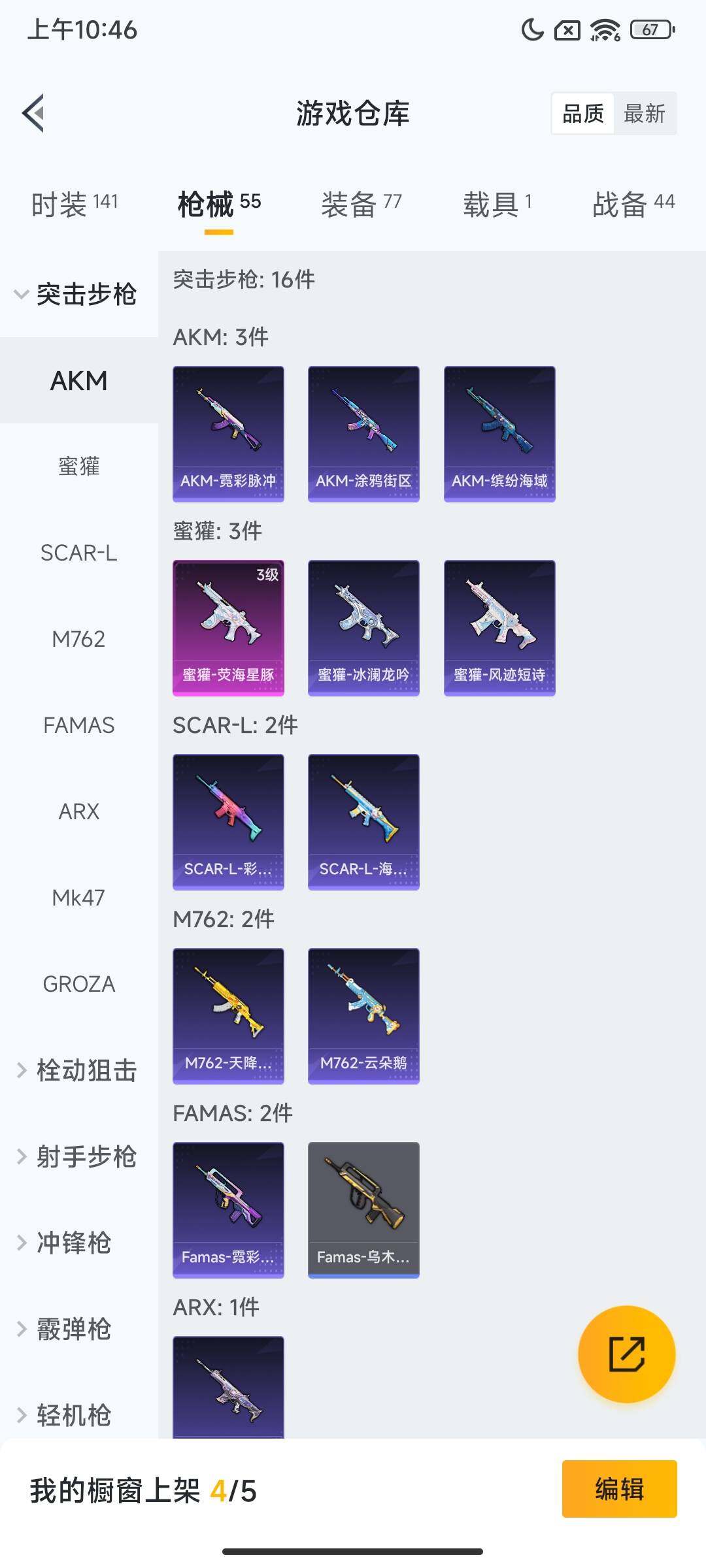The image size is (706, 1568).
Task: Tap the 编辑 button
Action: [619, 1490]
